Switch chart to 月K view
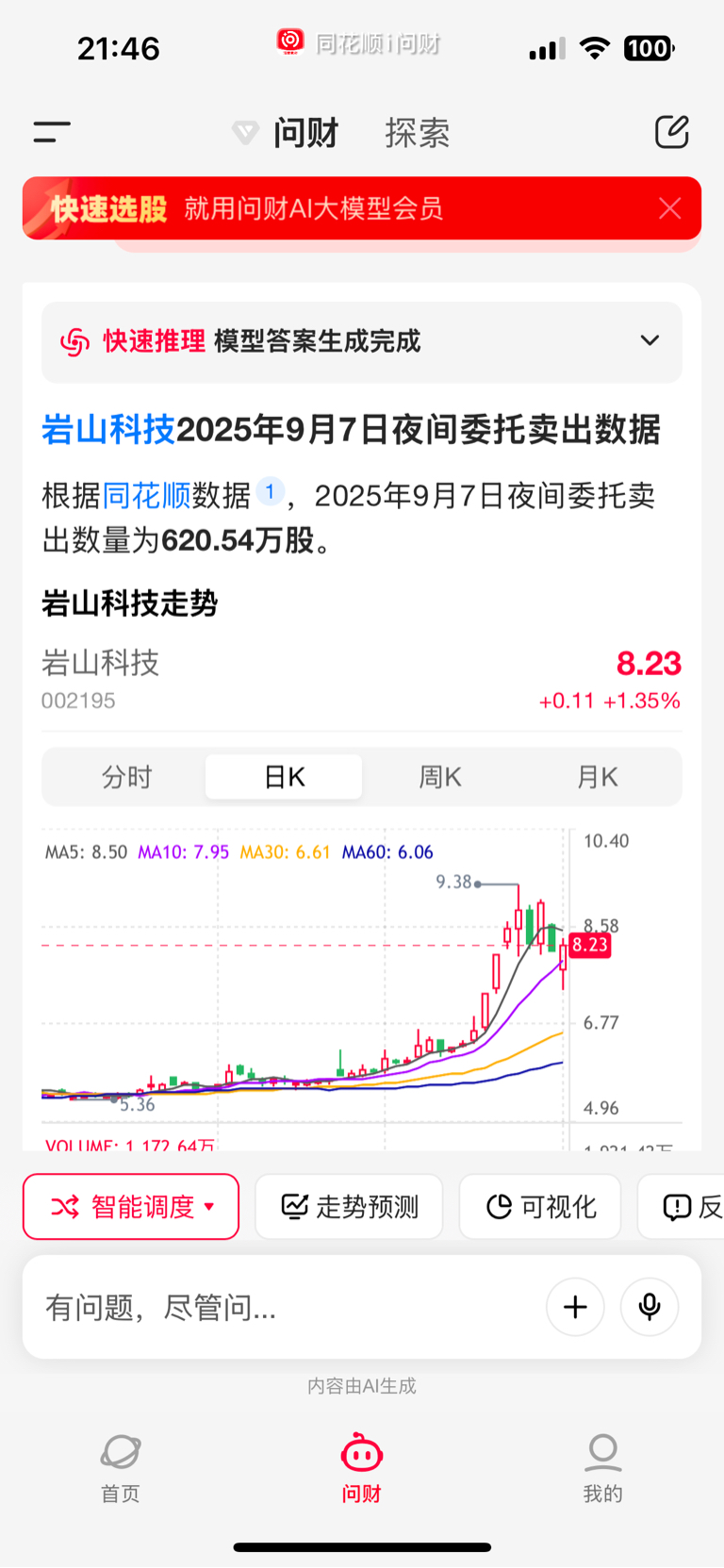The height and width of the screenshot is (1568, 724). tap(597, 777)
